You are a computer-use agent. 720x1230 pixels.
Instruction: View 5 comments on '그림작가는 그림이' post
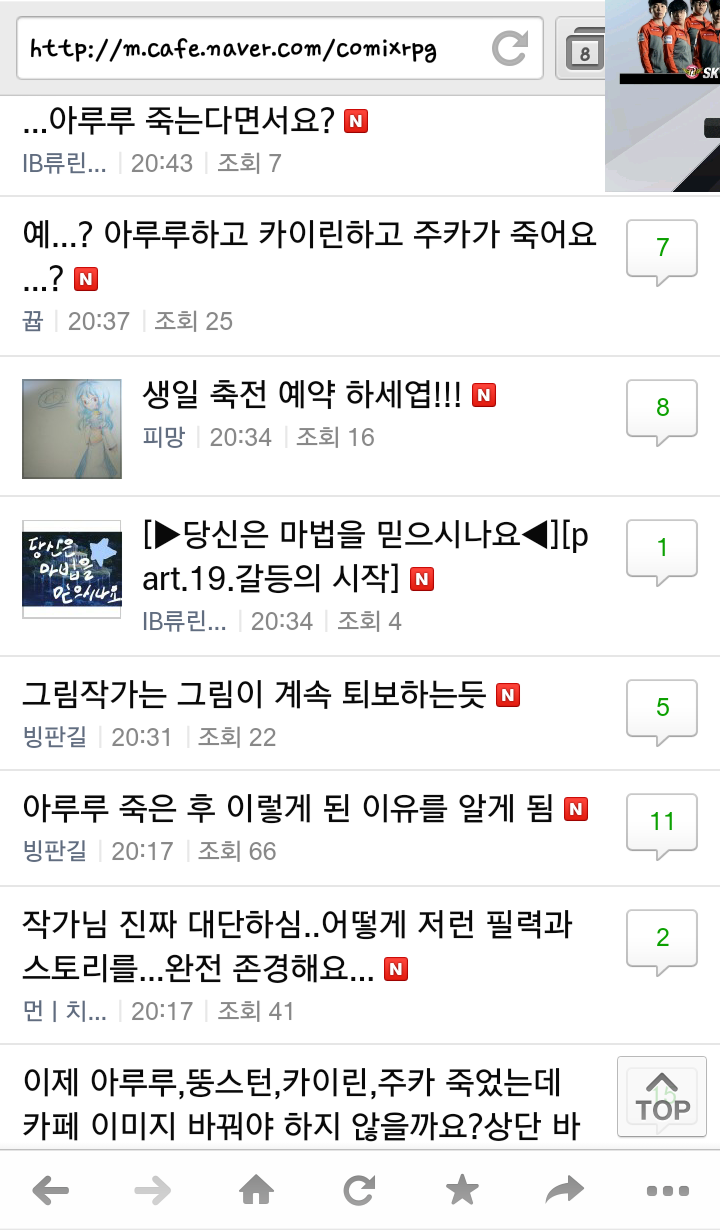[x=662, y=712]
